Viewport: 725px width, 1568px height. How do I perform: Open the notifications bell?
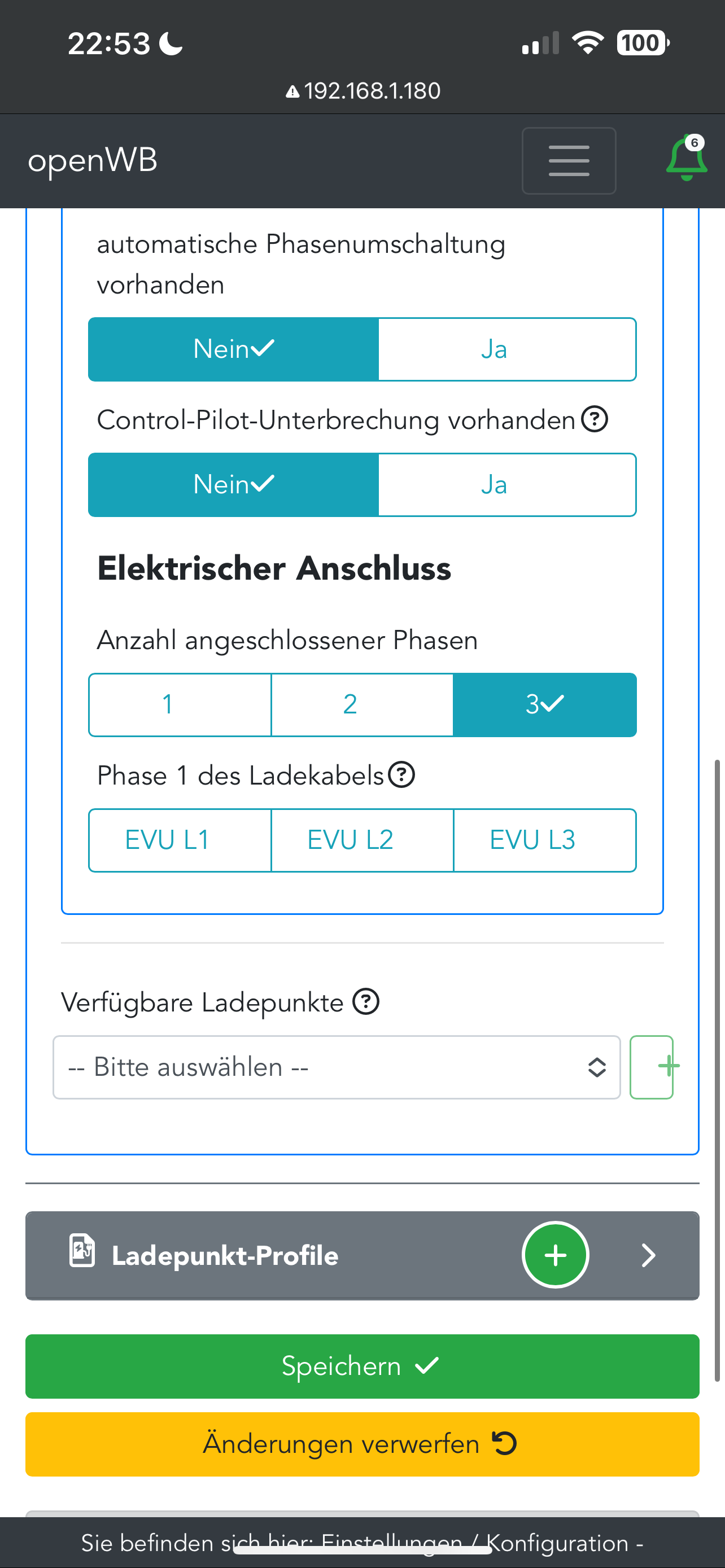click(x=686, y=160)
